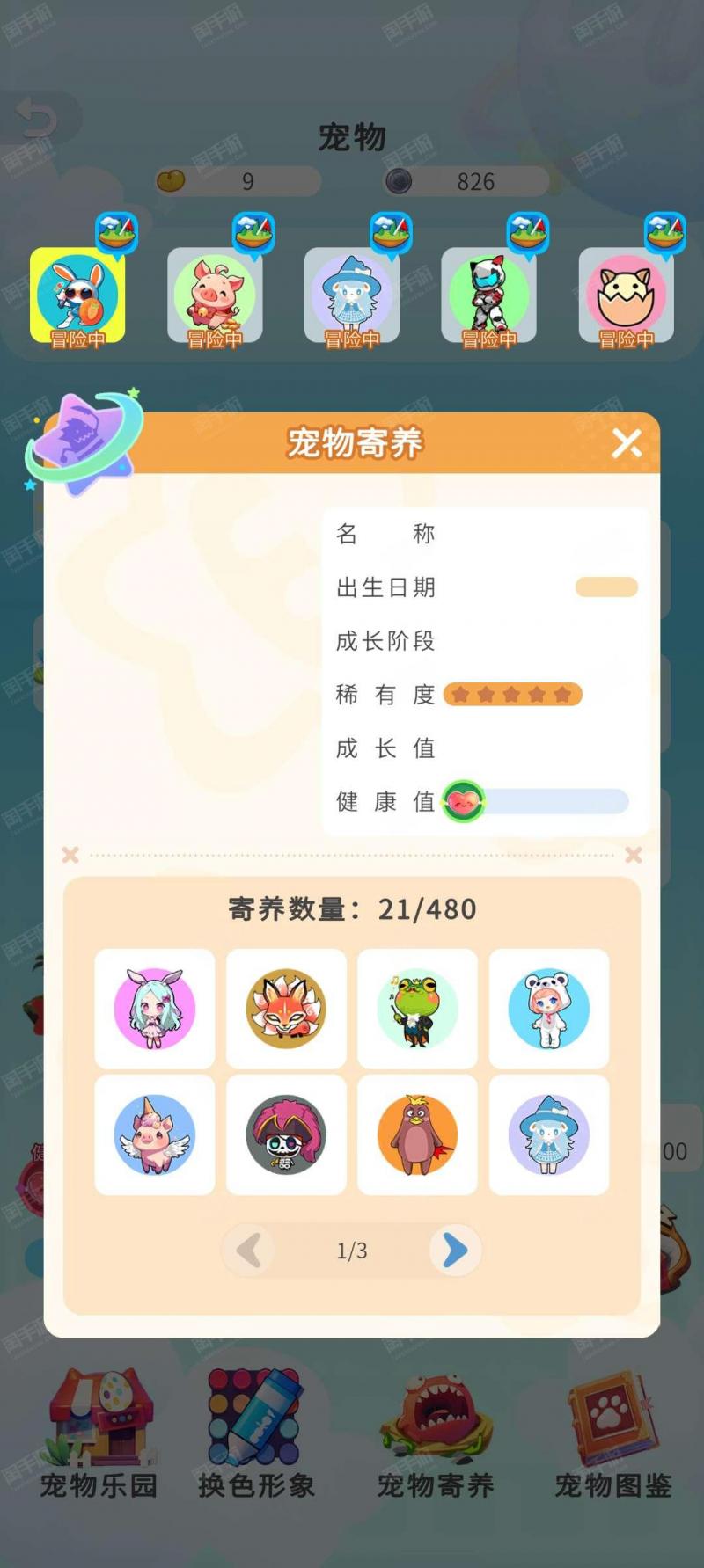
Task: Select the pink pig pet on adventure
Action: click(x=215, y=295)
